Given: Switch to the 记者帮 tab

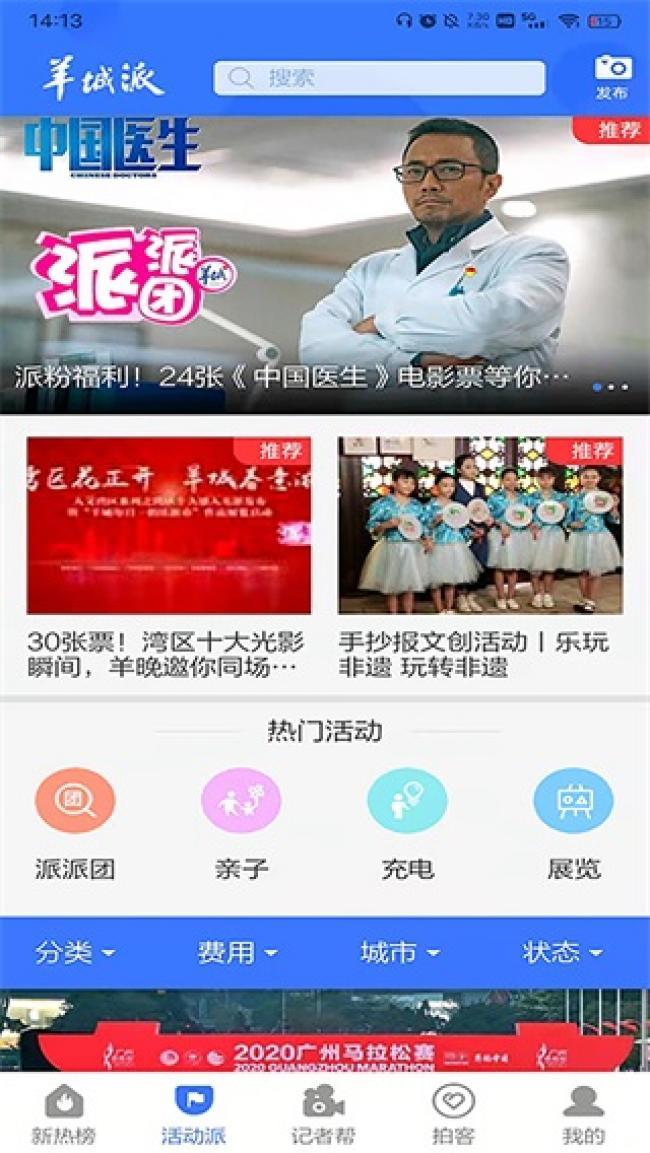Looking at the screenshot, I should 323,1114.
